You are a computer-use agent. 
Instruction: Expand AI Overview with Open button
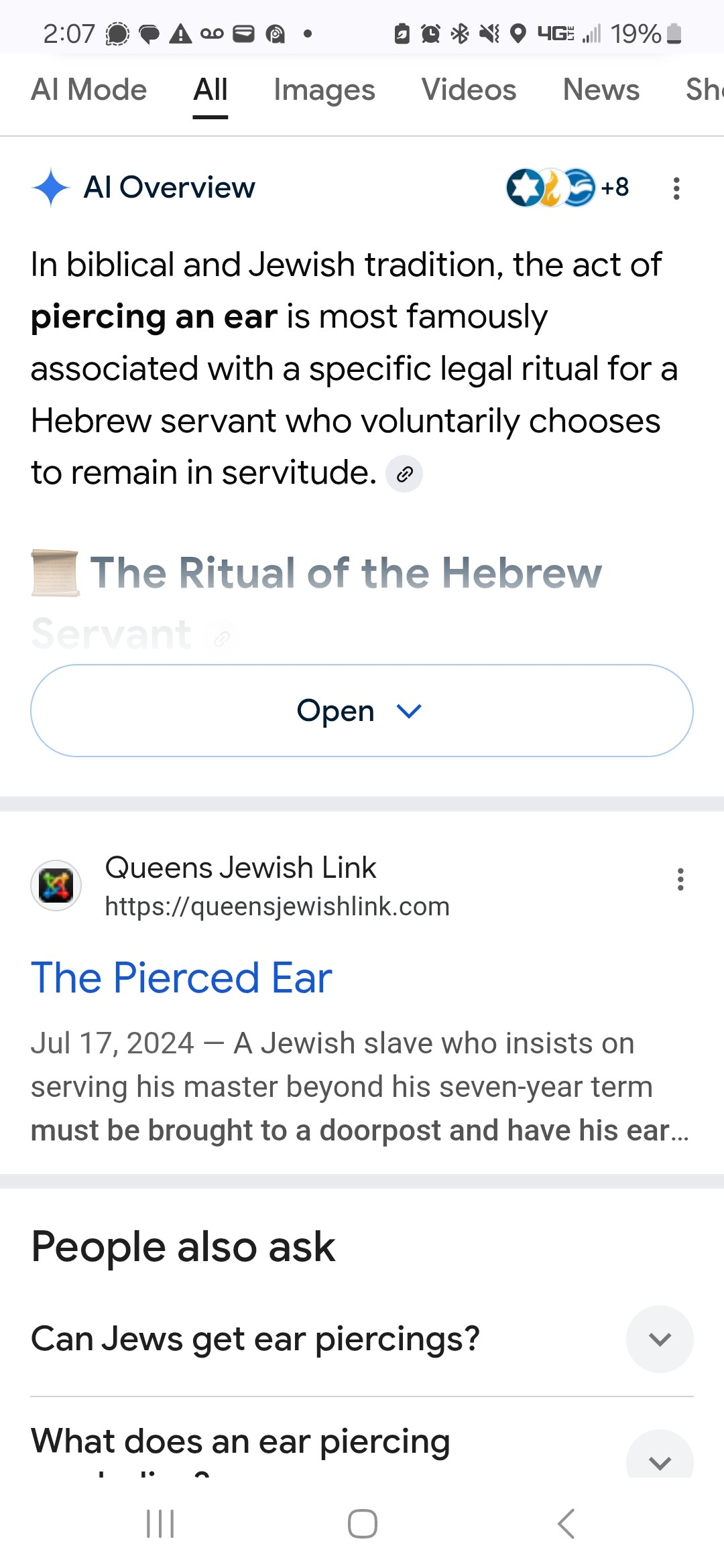point(362,710)
